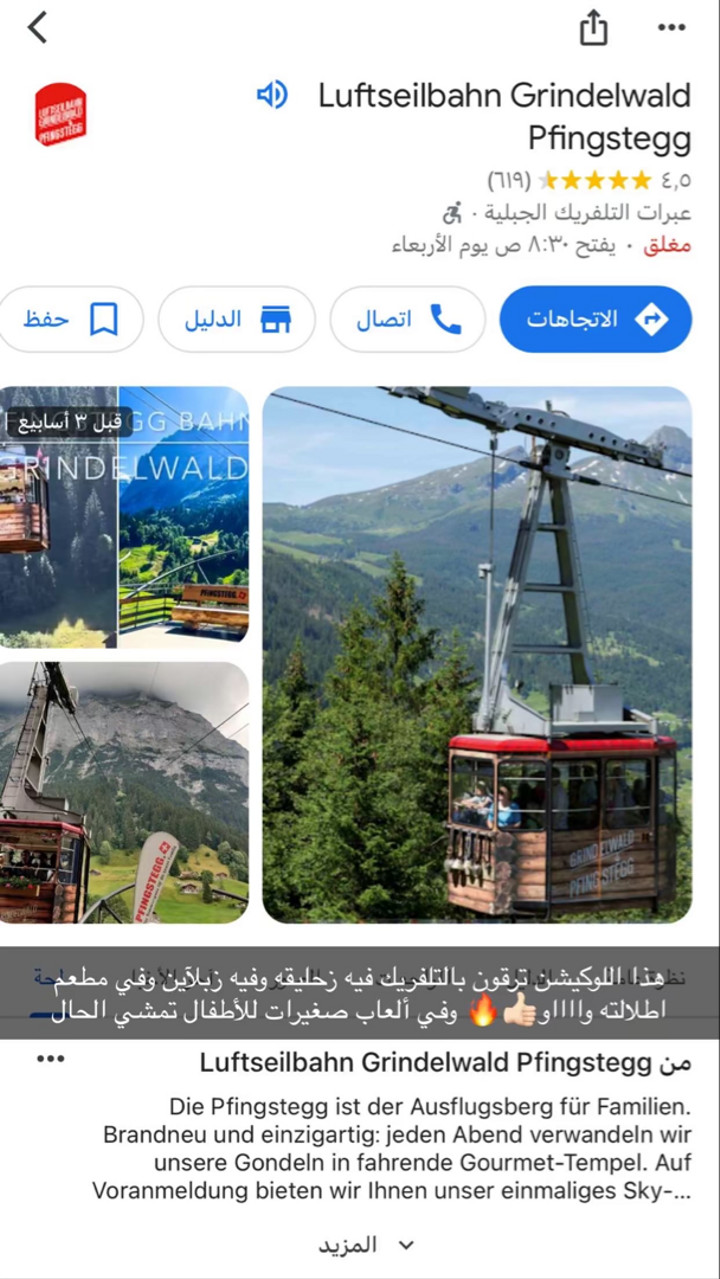Screen dimensions: 720x1279
Task: Go back using the top arrow
Action: point(38,28)
